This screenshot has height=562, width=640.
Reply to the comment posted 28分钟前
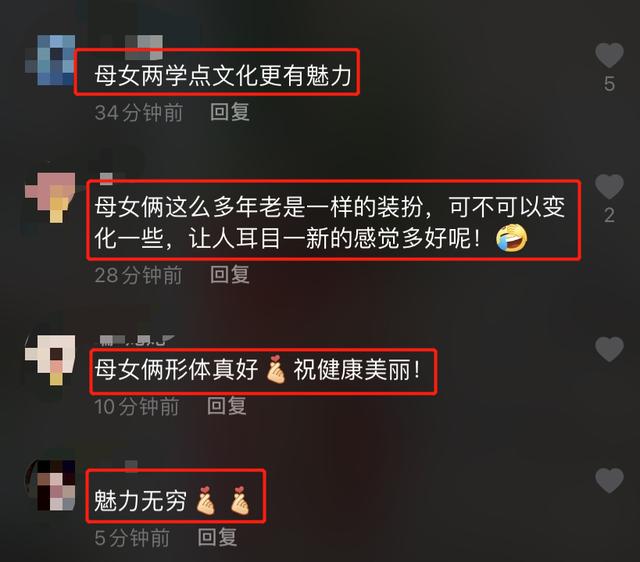(230, 275)
